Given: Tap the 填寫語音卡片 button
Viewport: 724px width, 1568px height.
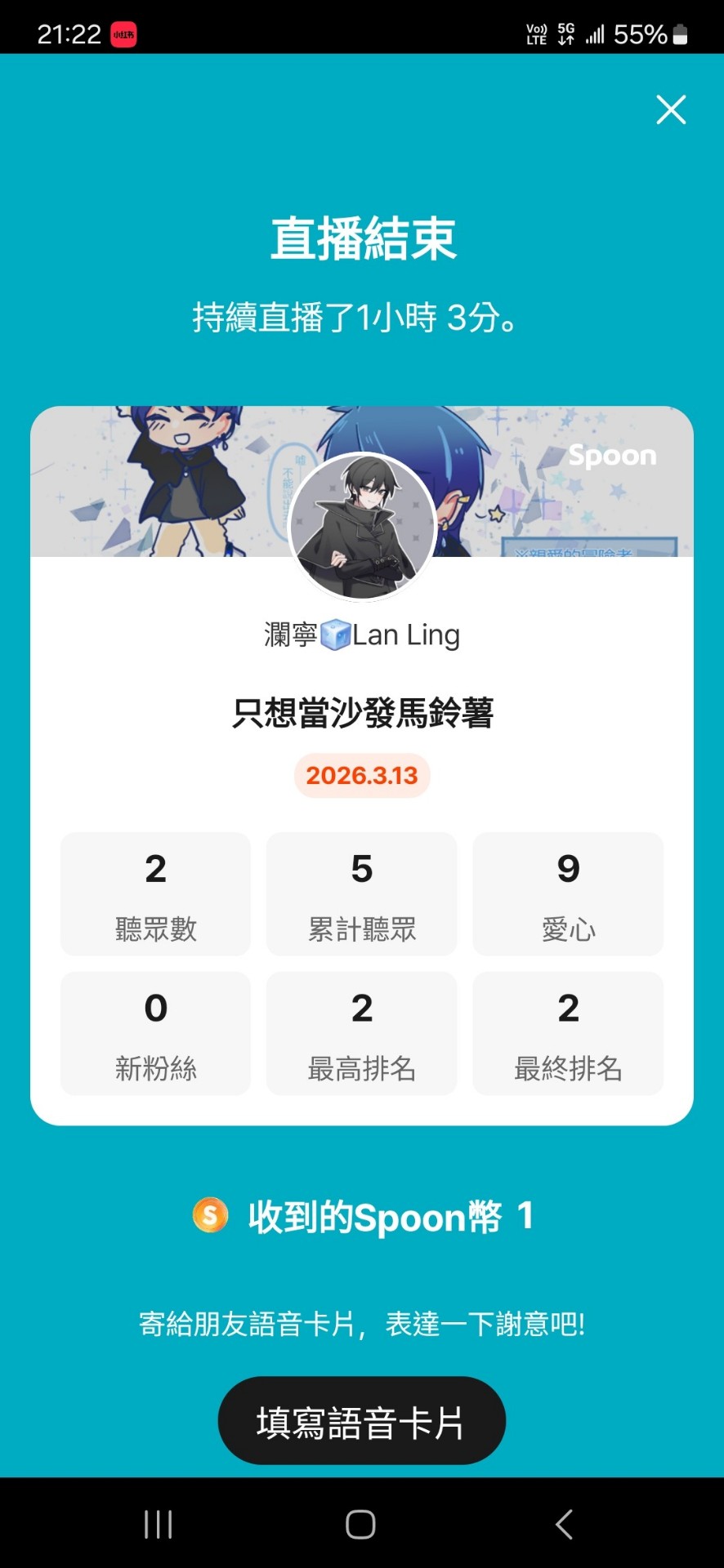Looking at the screenshot, I should (x=361, y=1422).
